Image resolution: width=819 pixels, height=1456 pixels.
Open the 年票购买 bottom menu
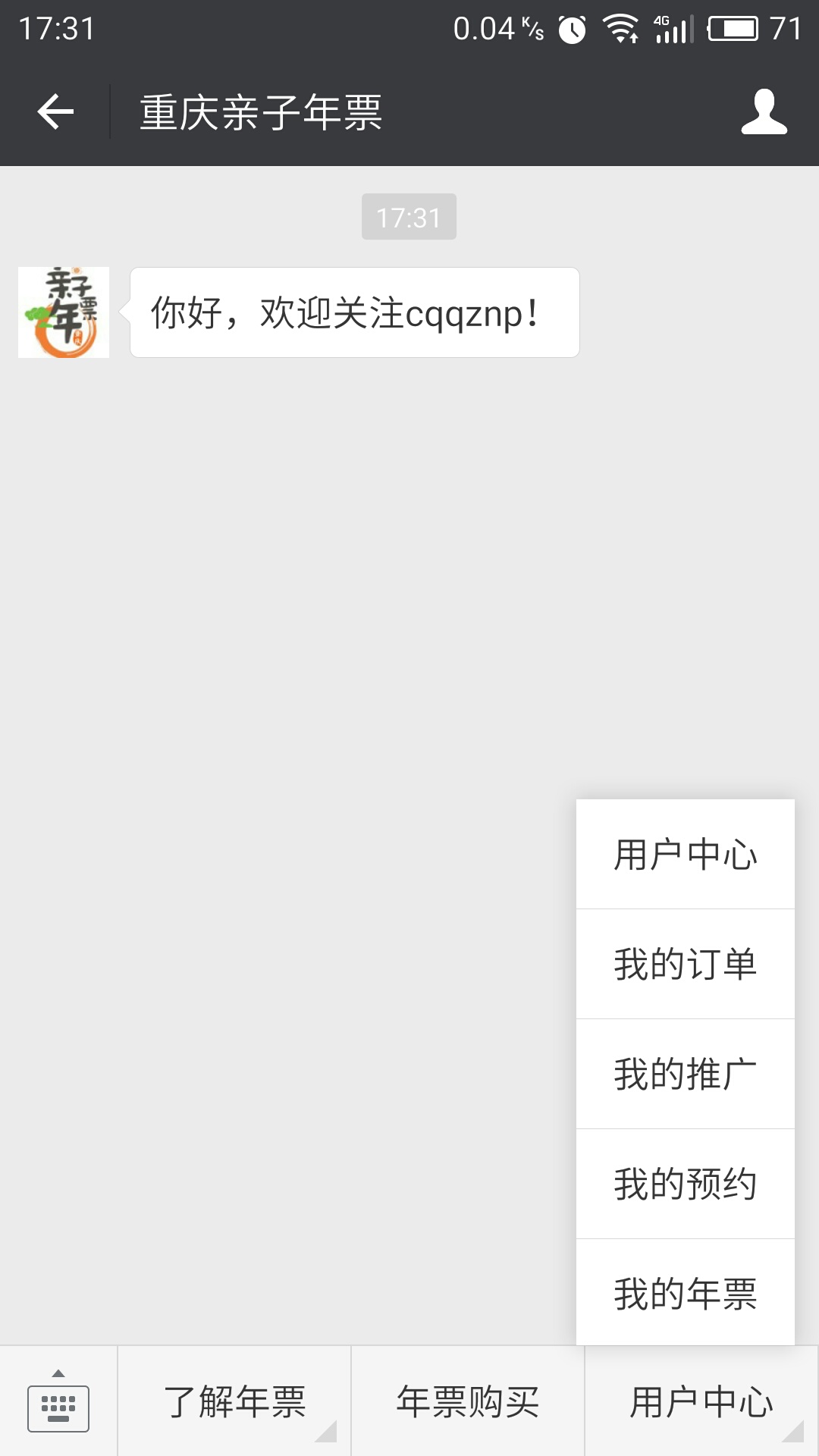468,1402
